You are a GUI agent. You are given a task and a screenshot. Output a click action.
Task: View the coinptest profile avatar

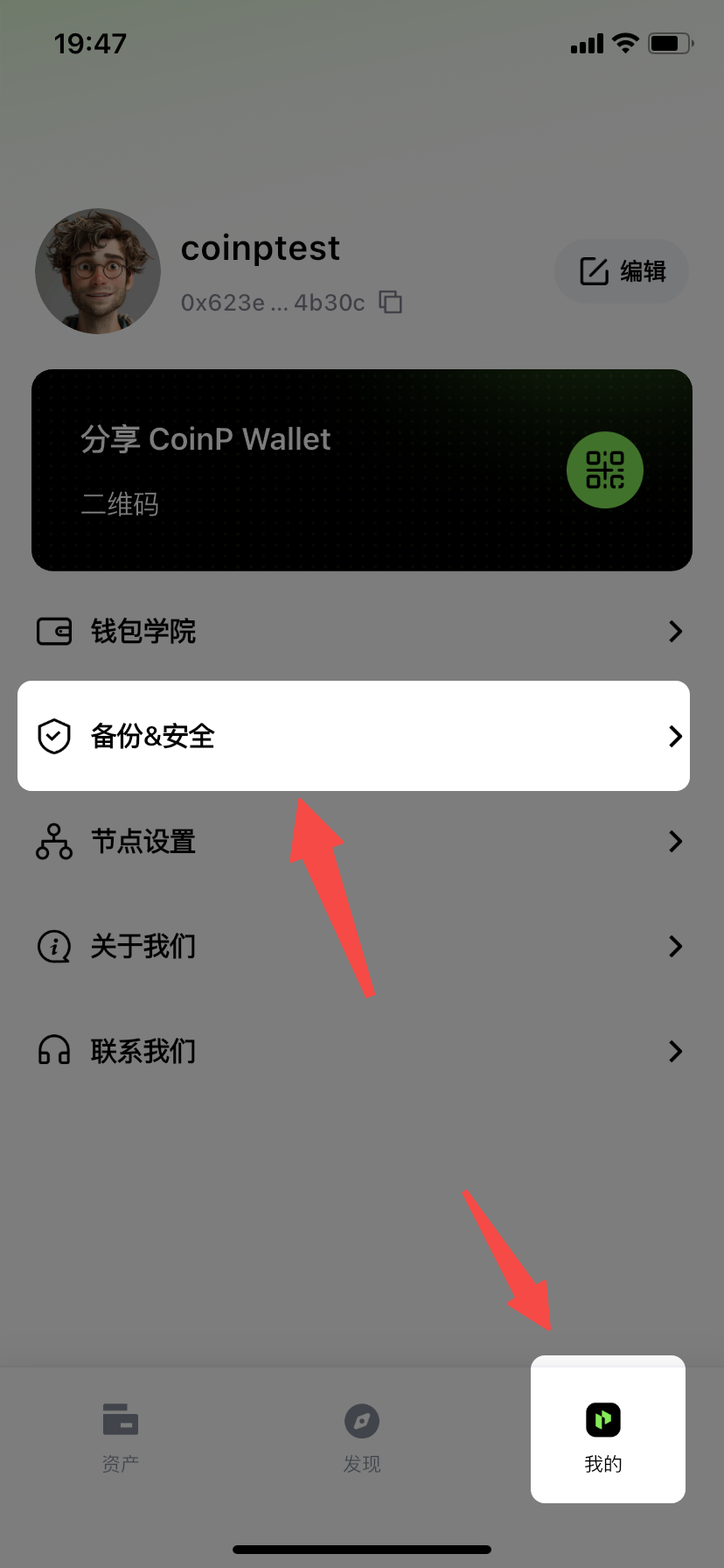coord(98,271)
